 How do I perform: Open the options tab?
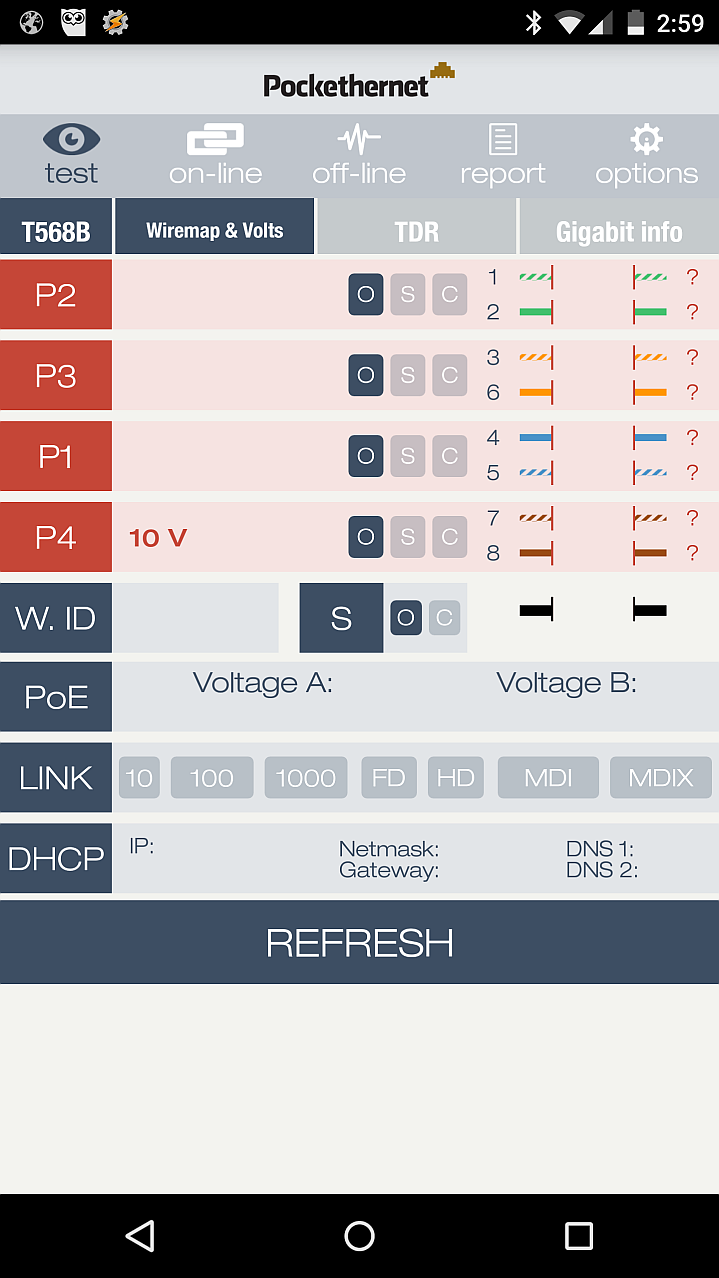[x=647, y=155]
